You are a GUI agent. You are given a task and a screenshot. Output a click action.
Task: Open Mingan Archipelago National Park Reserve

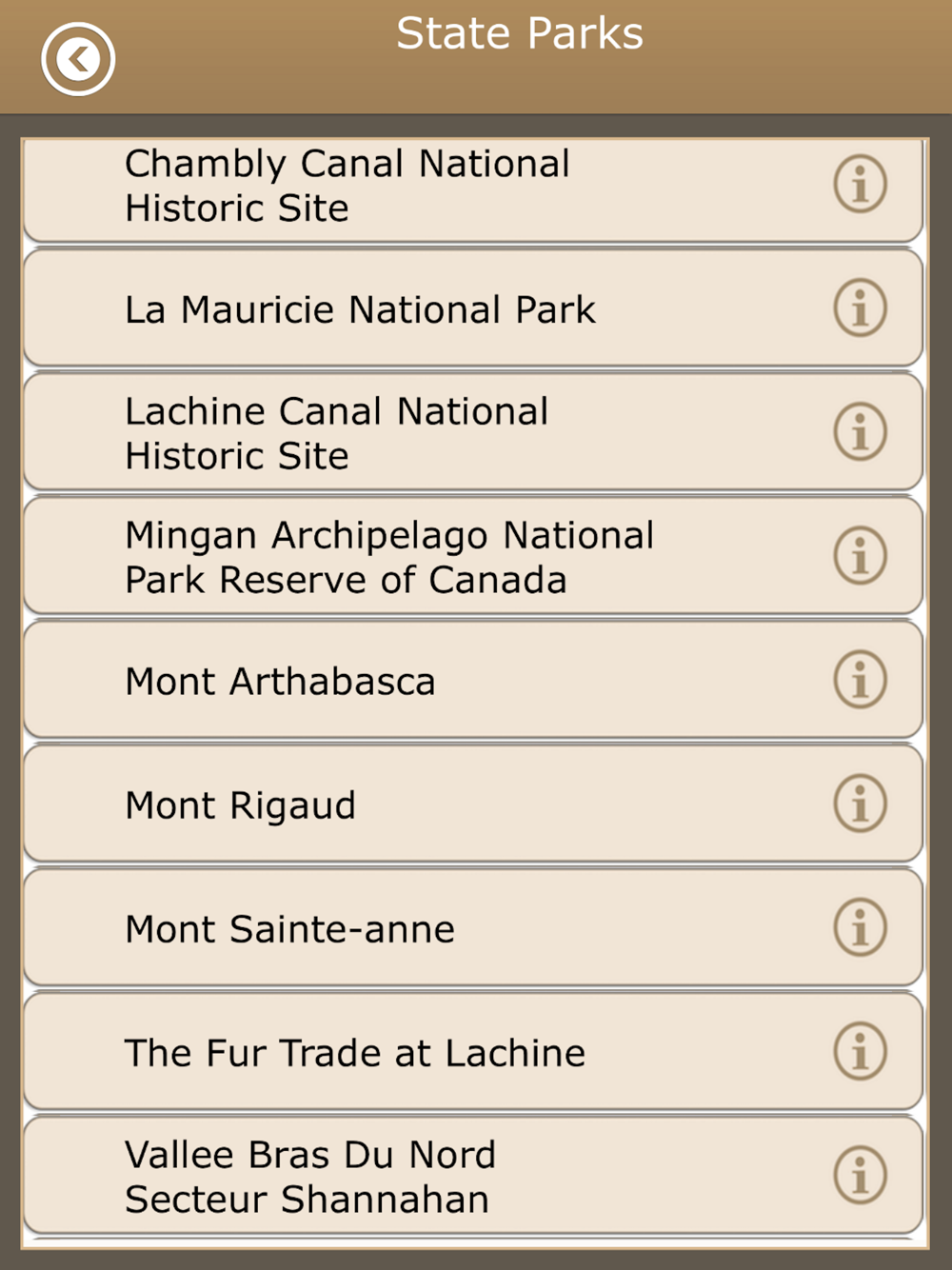tap(473, 556)
